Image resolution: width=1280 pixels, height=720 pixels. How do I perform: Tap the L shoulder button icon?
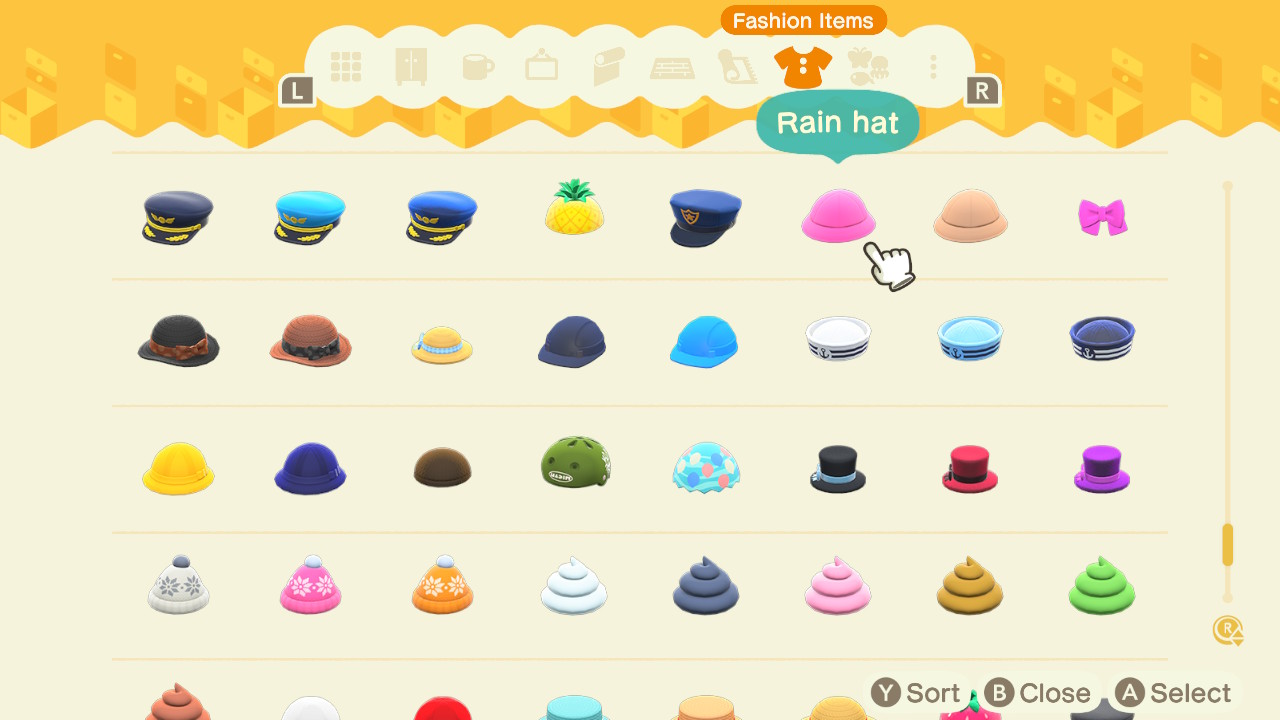click(296, 92)
